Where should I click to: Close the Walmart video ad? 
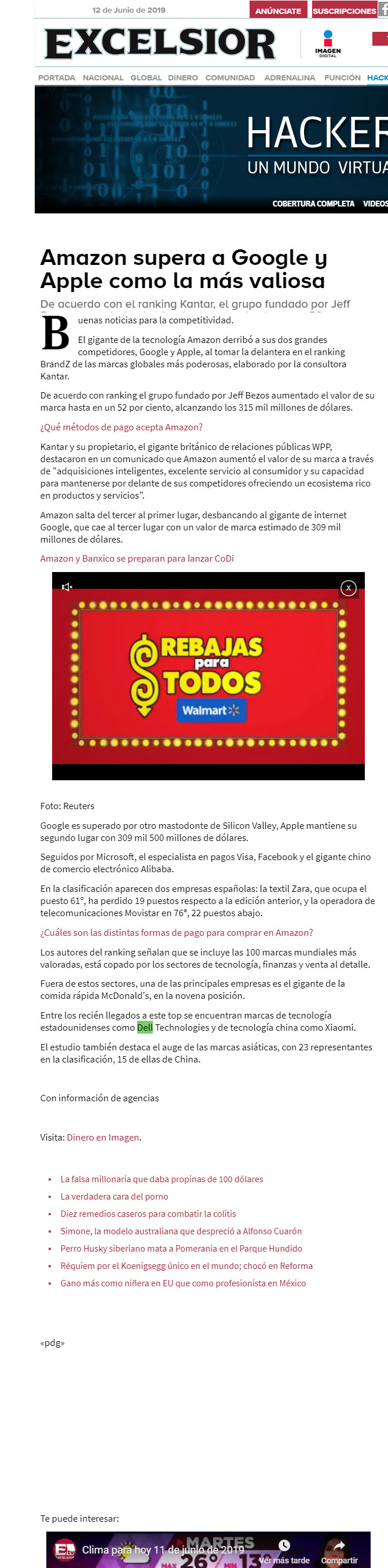[349, 588]
